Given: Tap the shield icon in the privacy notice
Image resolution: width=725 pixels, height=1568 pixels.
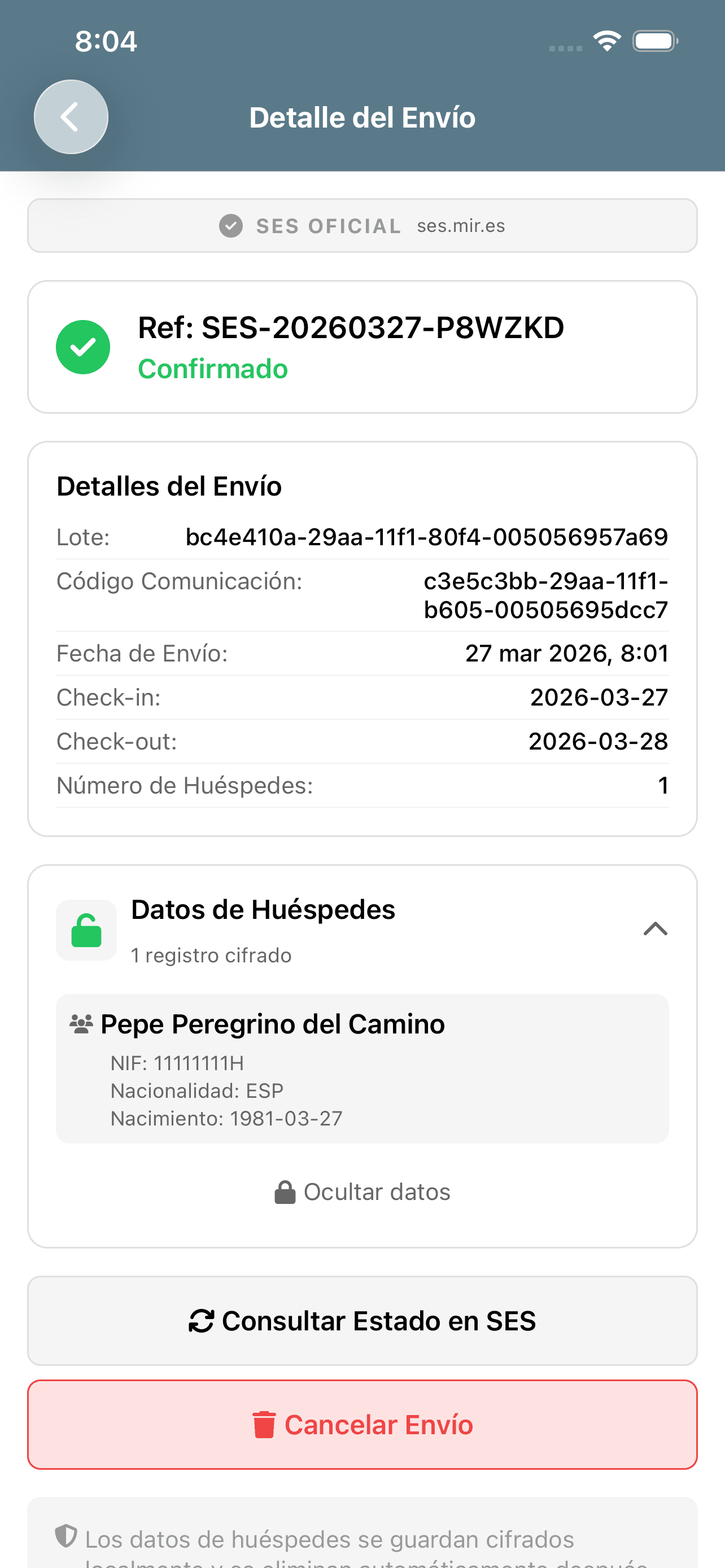Looking at the screenshot, I should tap(67, 1537).
